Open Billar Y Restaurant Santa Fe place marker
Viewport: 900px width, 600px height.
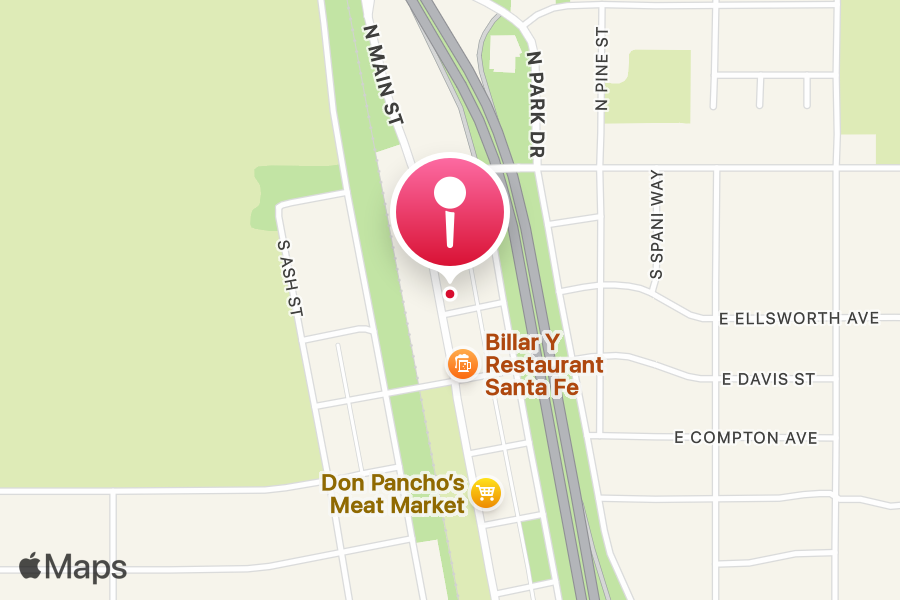462,364
